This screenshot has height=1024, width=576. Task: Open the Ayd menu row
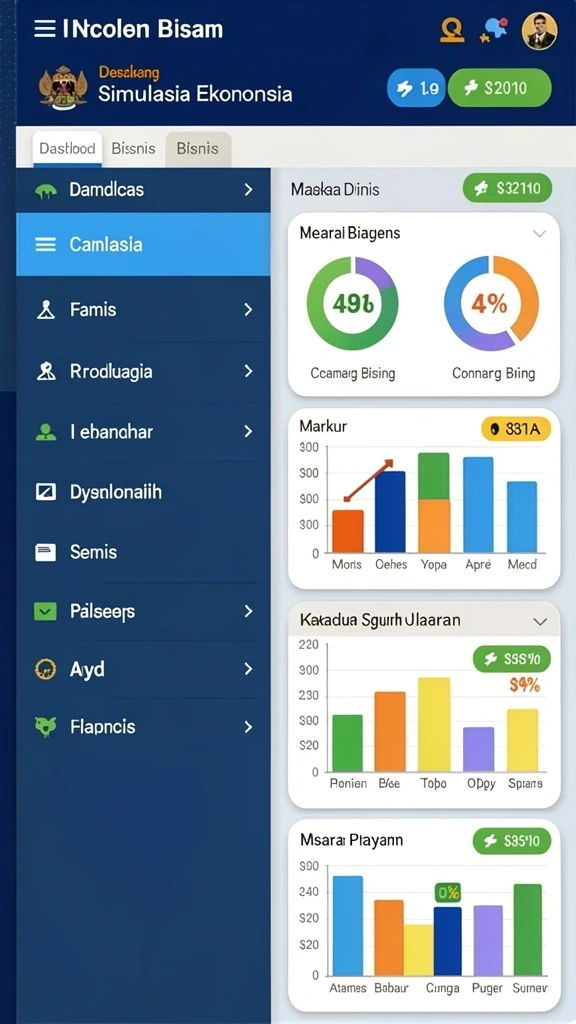(x=143, y=669)
